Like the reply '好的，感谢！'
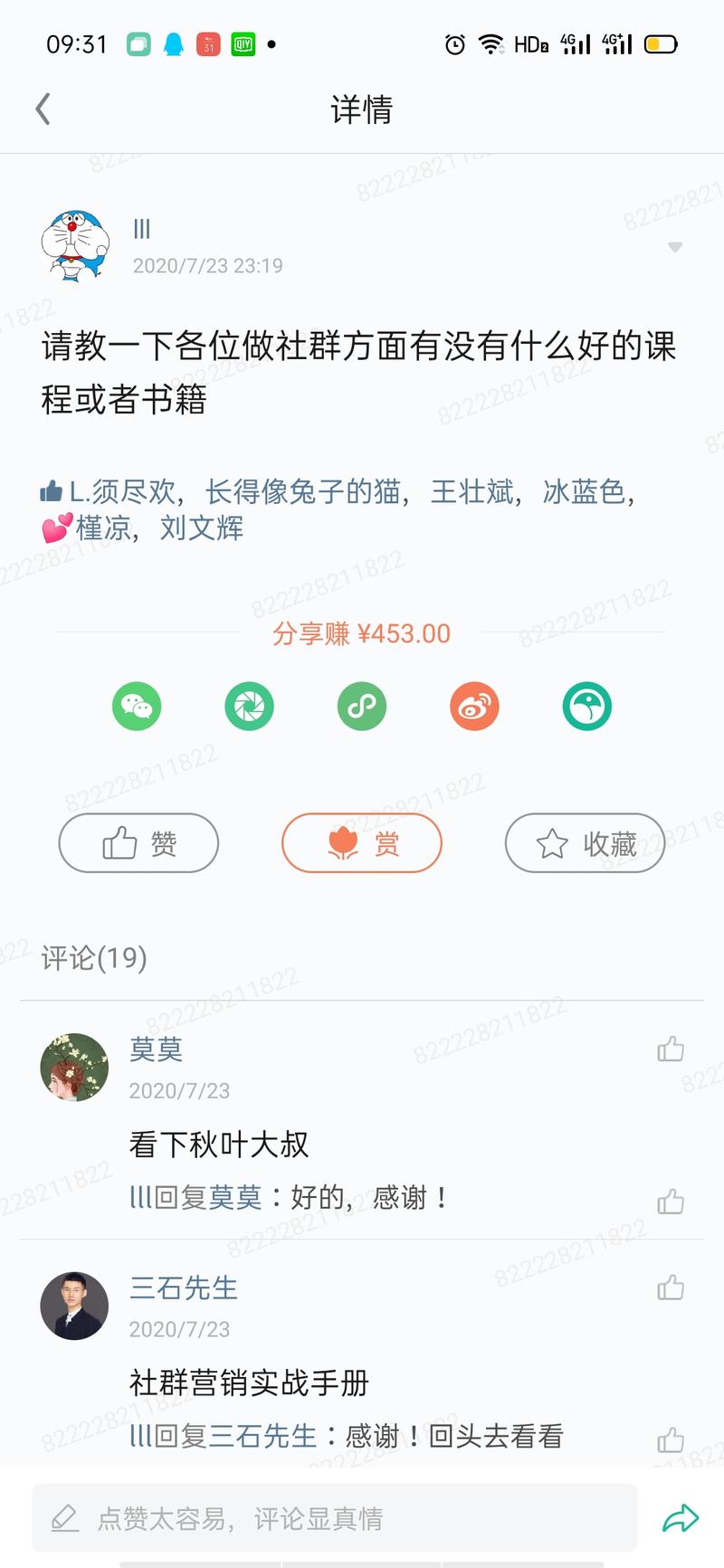 click(x=671, y=1201)
